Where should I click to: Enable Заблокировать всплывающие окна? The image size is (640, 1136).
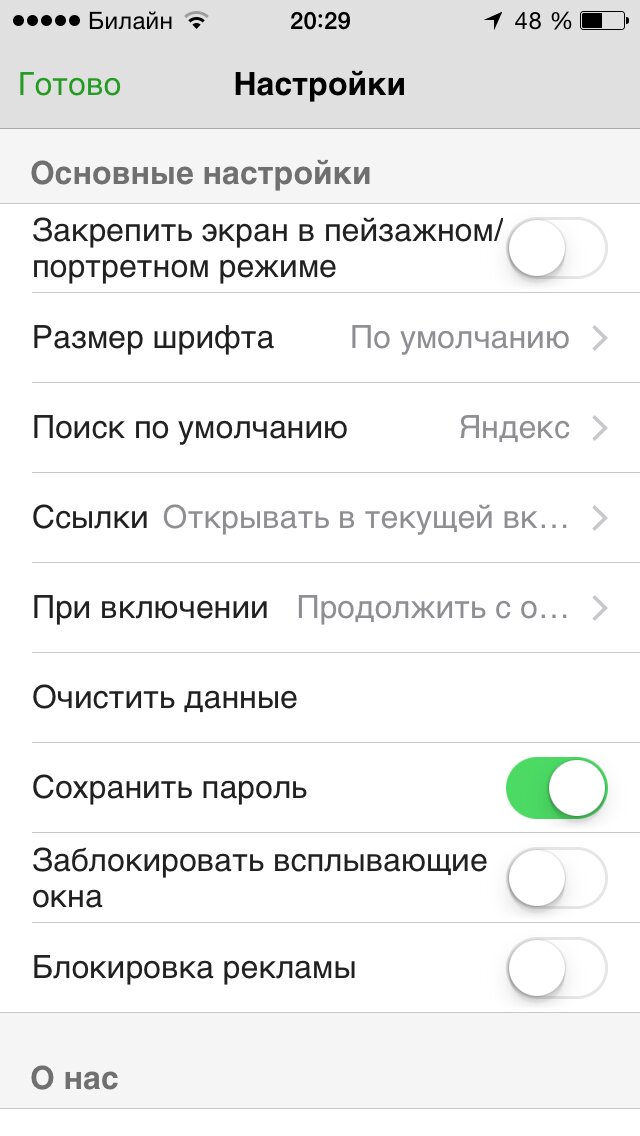556,877
